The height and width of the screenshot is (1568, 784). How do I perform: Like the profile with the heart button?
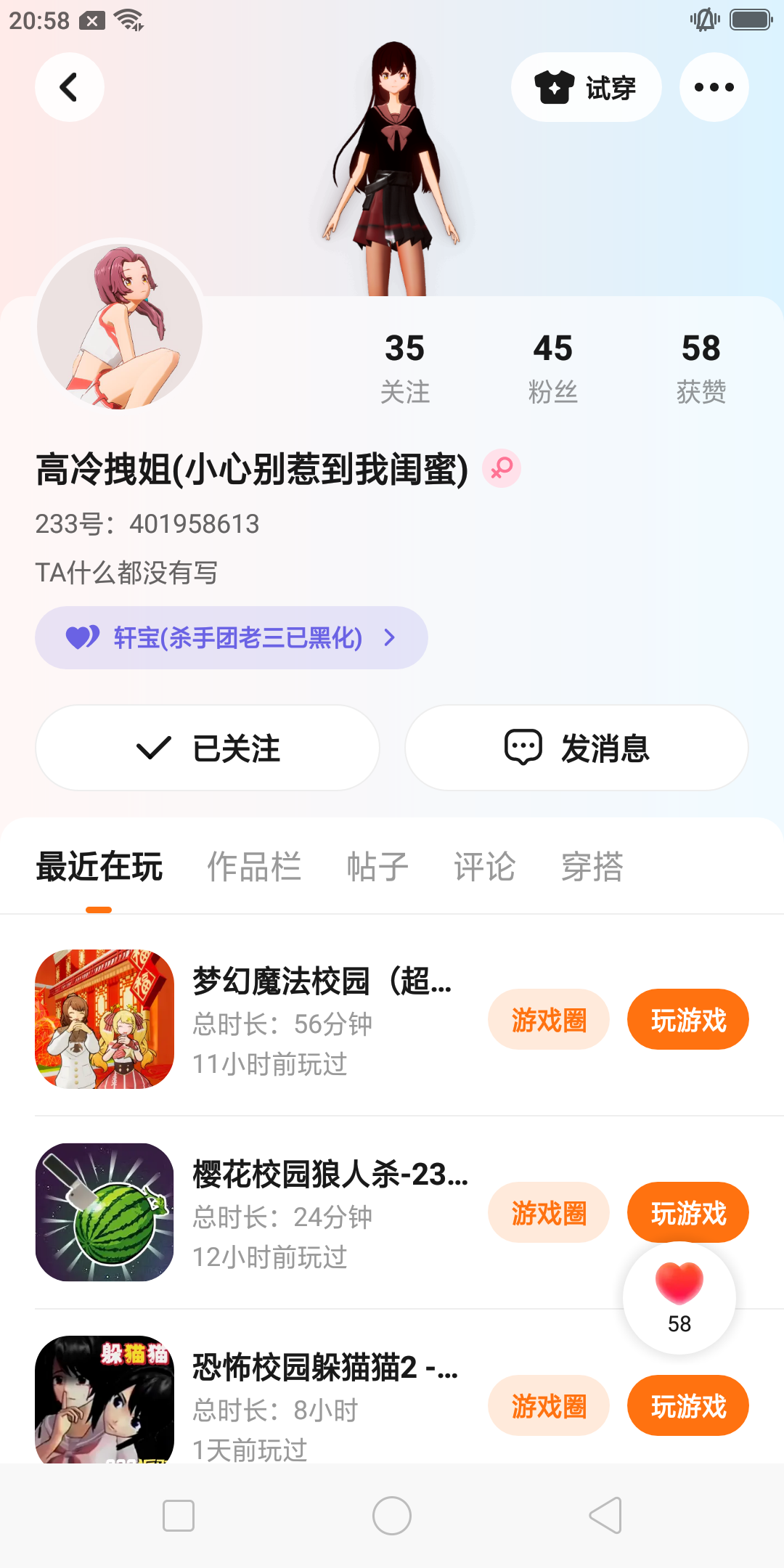point(679,1297)
